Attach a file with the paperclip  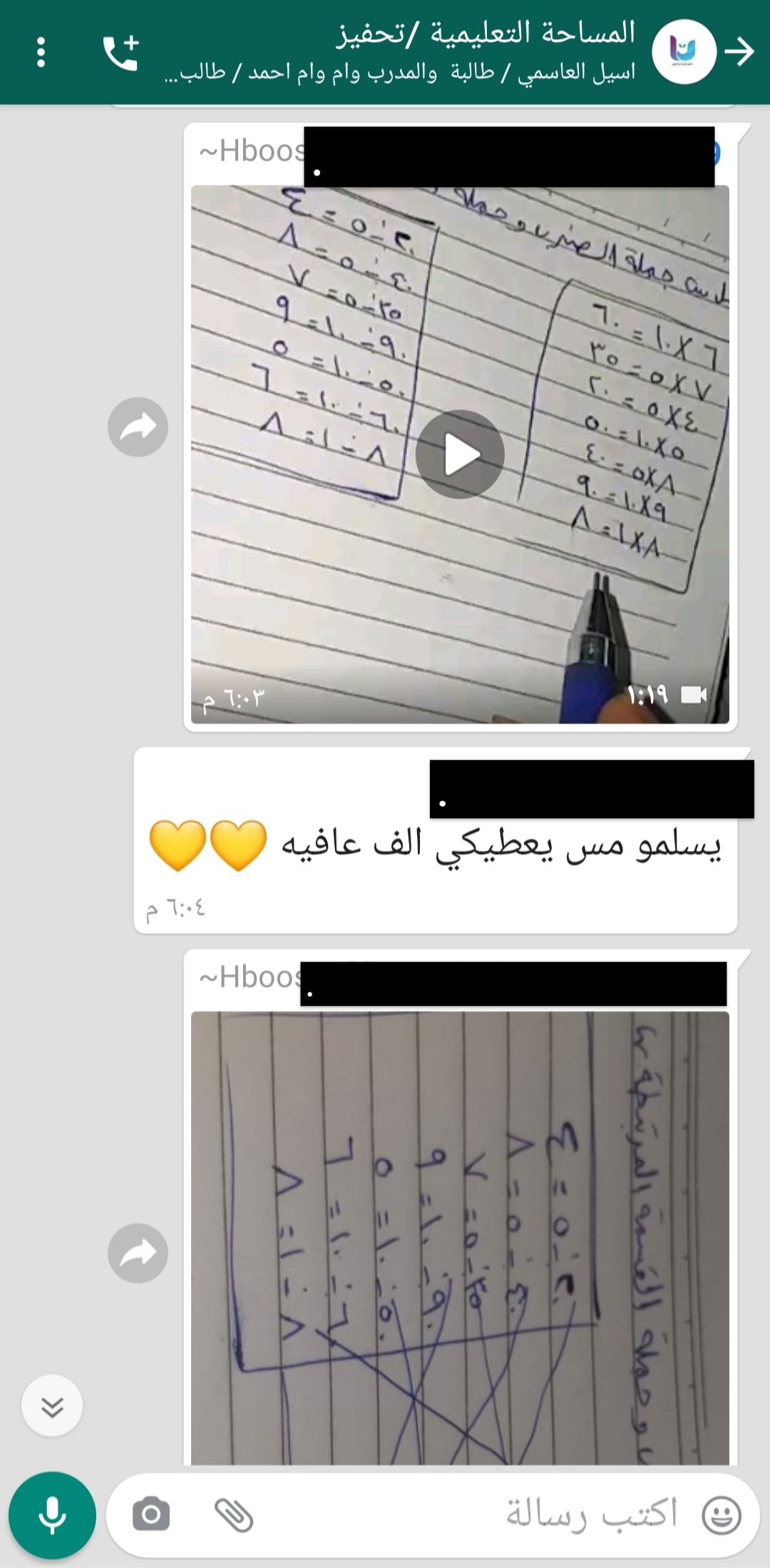(x=234, y=1514)
